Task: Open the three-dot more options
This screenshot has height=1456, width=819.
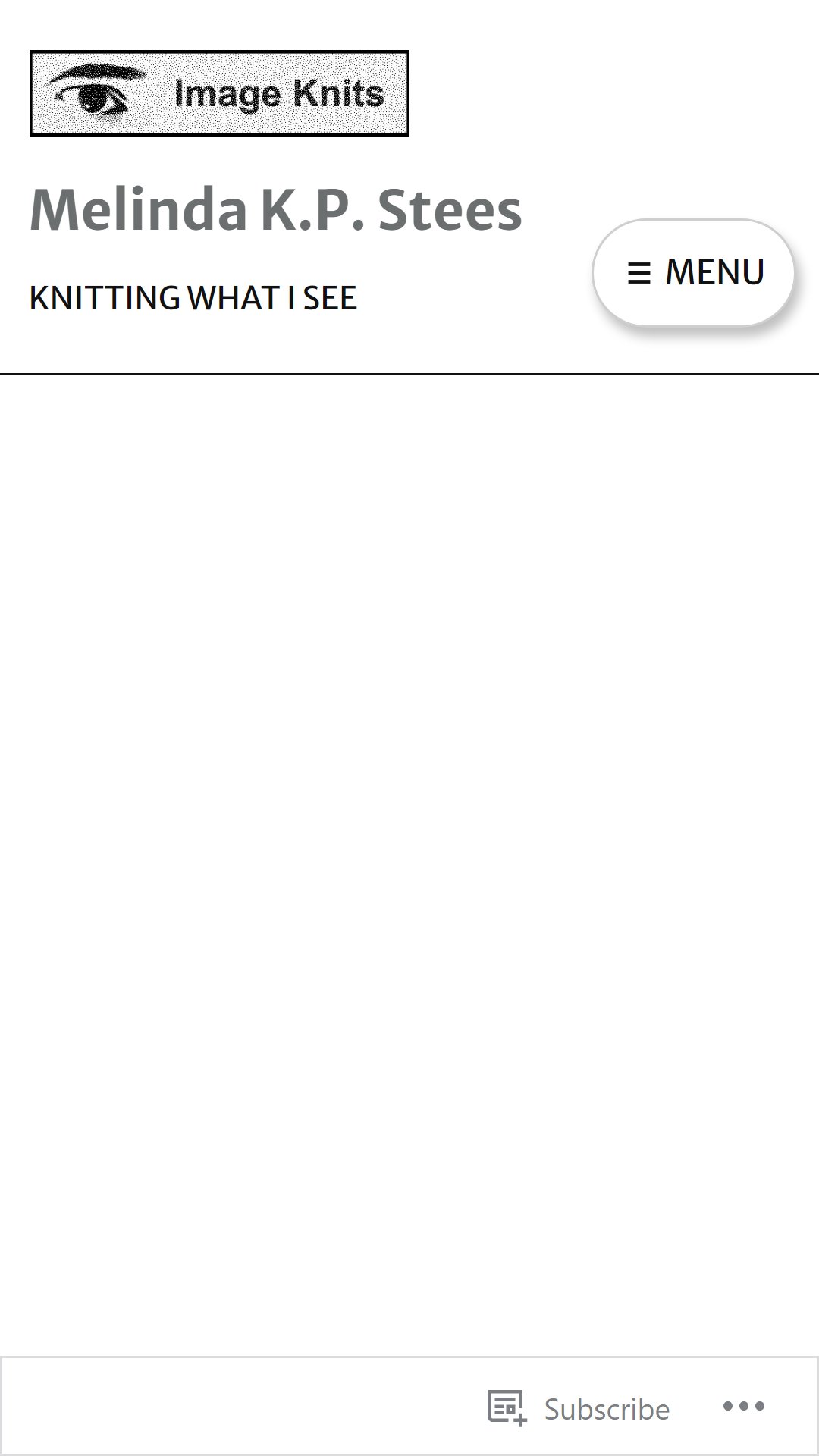Action: [743, 1407]
